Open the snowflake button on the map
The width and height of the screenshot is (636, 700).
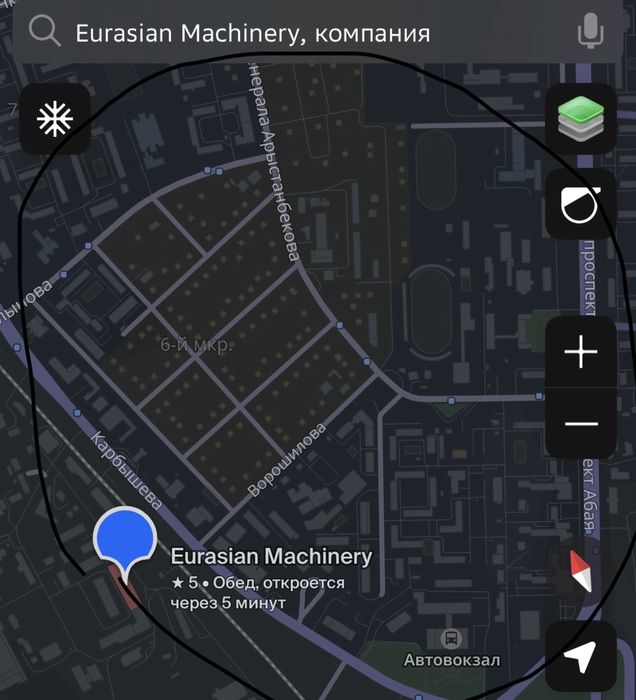pyautogui.click(x=55, y=119)
